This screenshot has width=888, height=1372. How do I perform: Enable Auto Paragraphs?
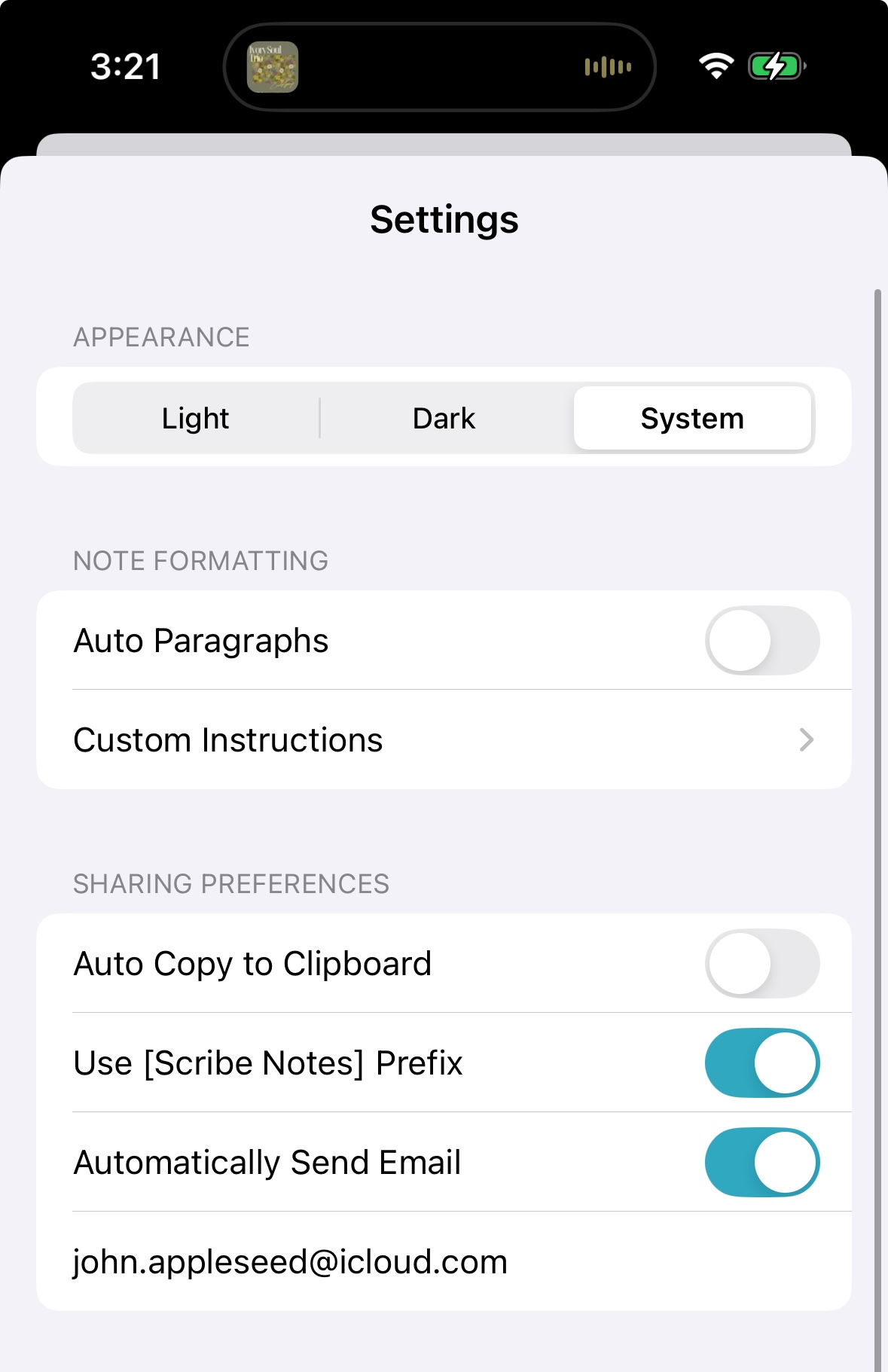[x=761, y=641]
